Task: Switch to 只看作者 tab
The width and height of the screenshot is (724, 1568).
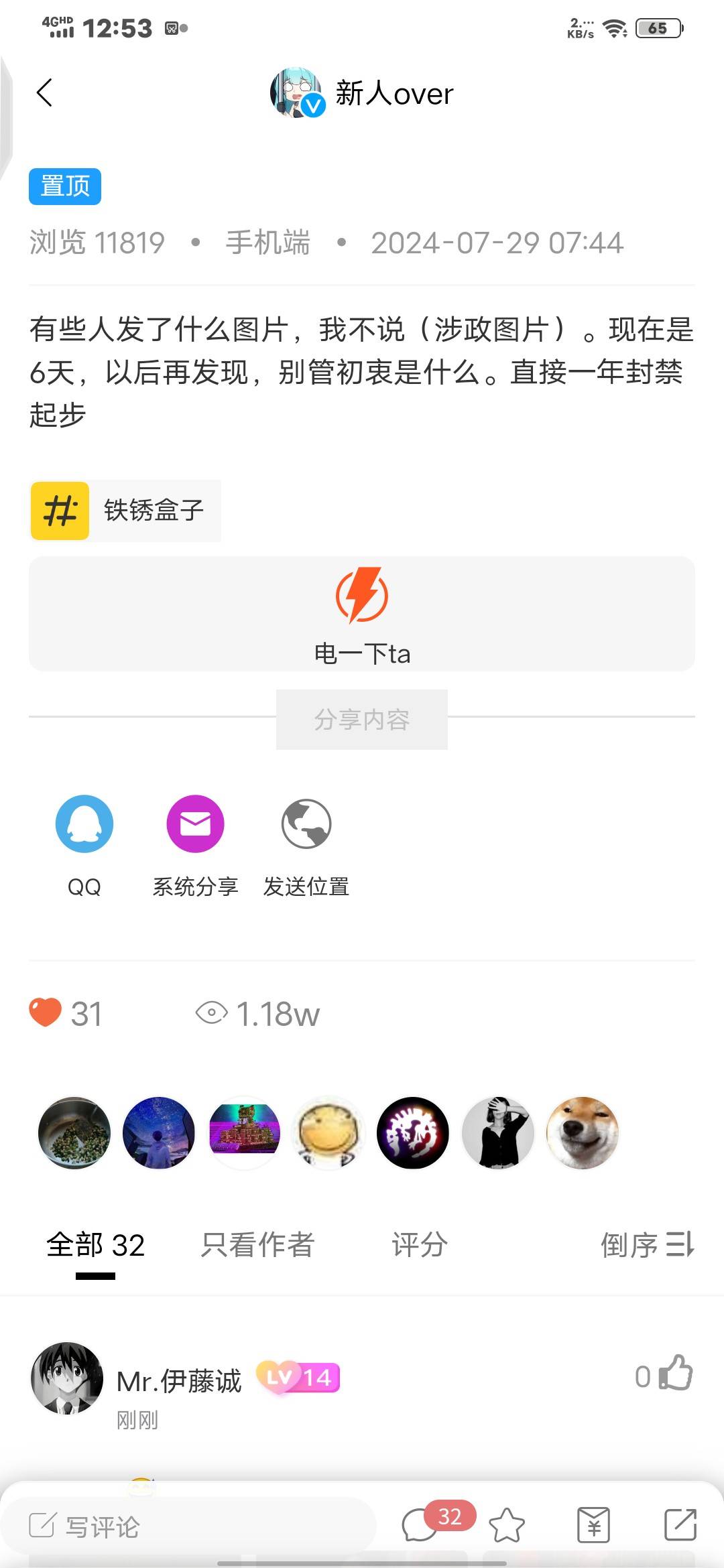Action: 258,1246
